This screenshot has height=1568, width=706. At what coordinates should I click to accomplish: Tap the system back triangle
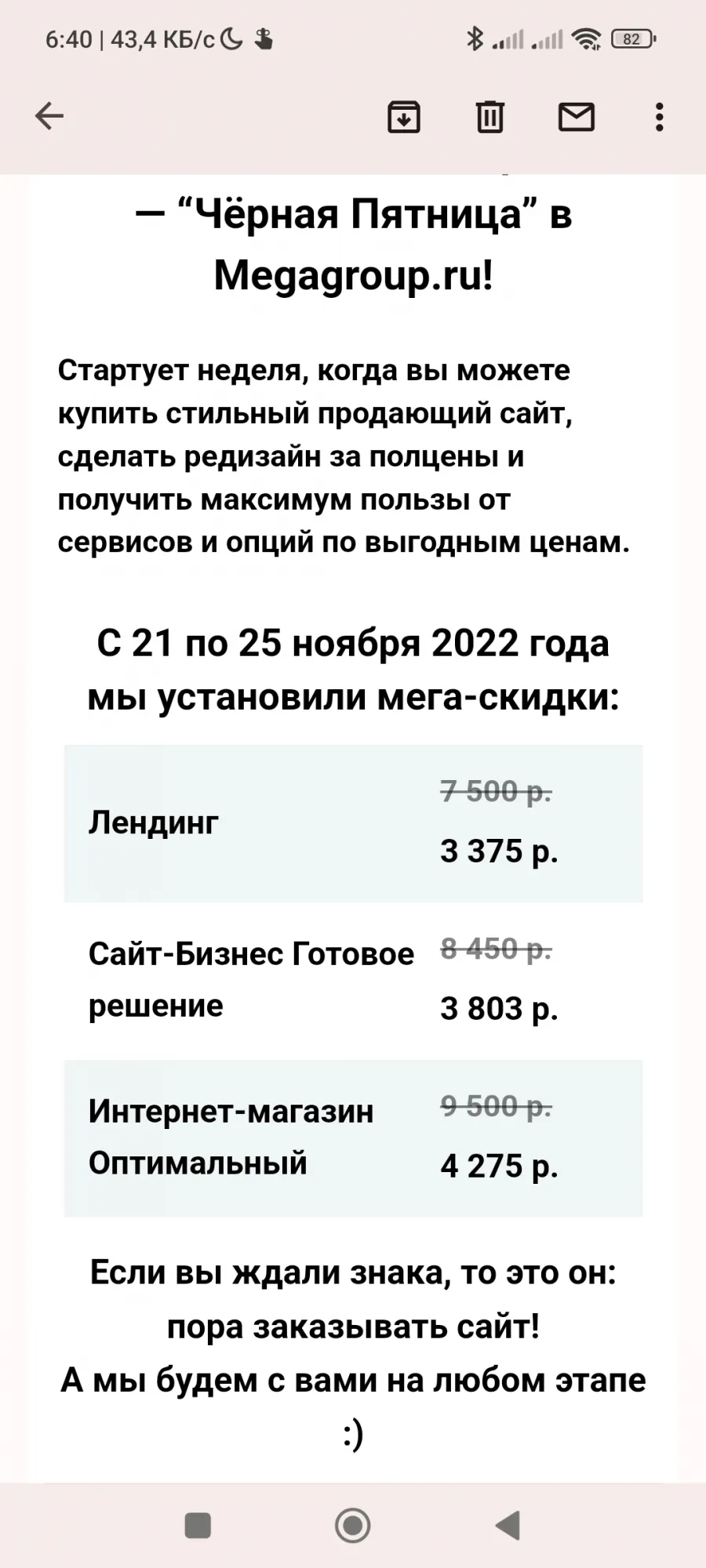(x=508, y=1526)
